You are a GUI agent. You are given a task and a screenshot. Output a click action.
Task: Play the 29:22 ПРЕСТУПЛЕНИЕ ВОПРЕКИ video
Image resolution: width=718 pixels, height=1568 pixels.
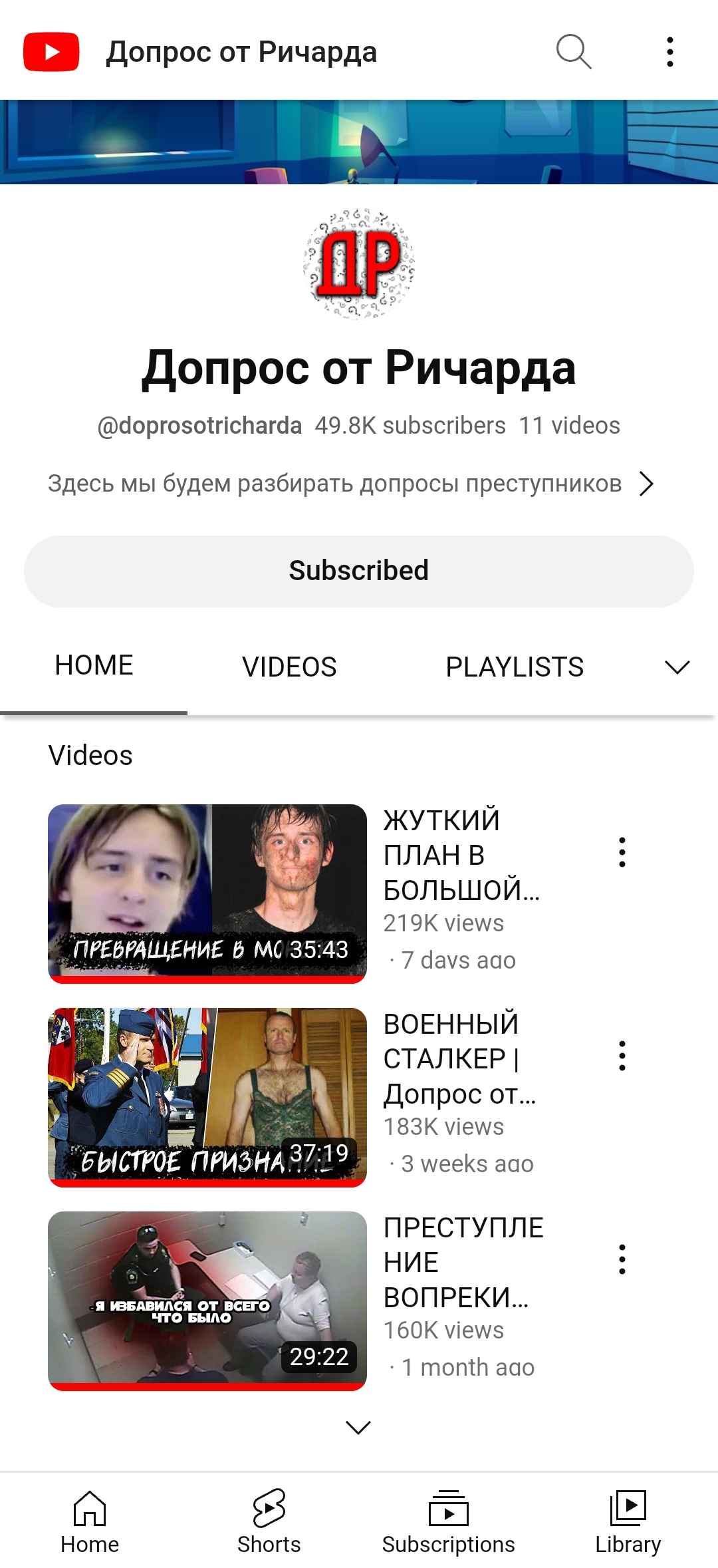207,1300
